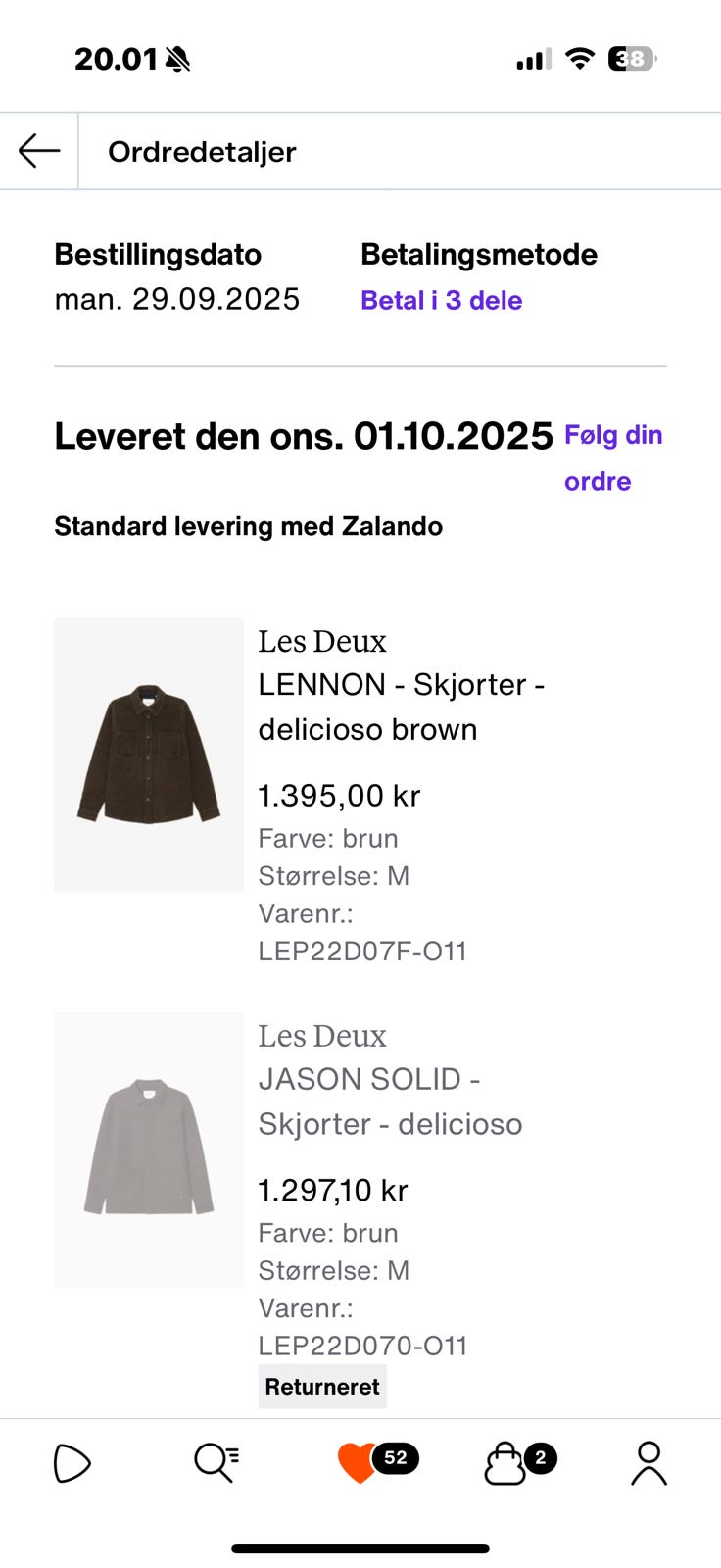Tap 'Følg din ordre' to track the order
721x1568 pixels.
(x=612, y=458)
